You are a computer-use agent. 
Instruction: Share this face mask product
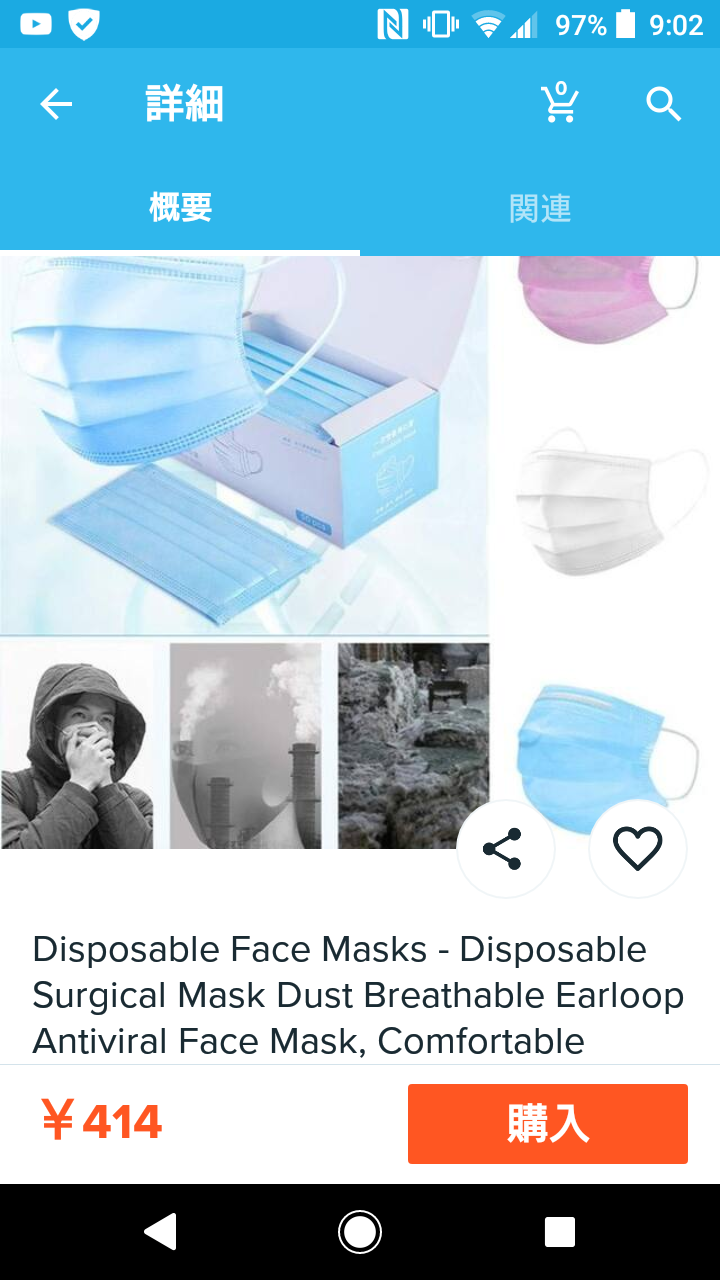(x=503, y=849)
